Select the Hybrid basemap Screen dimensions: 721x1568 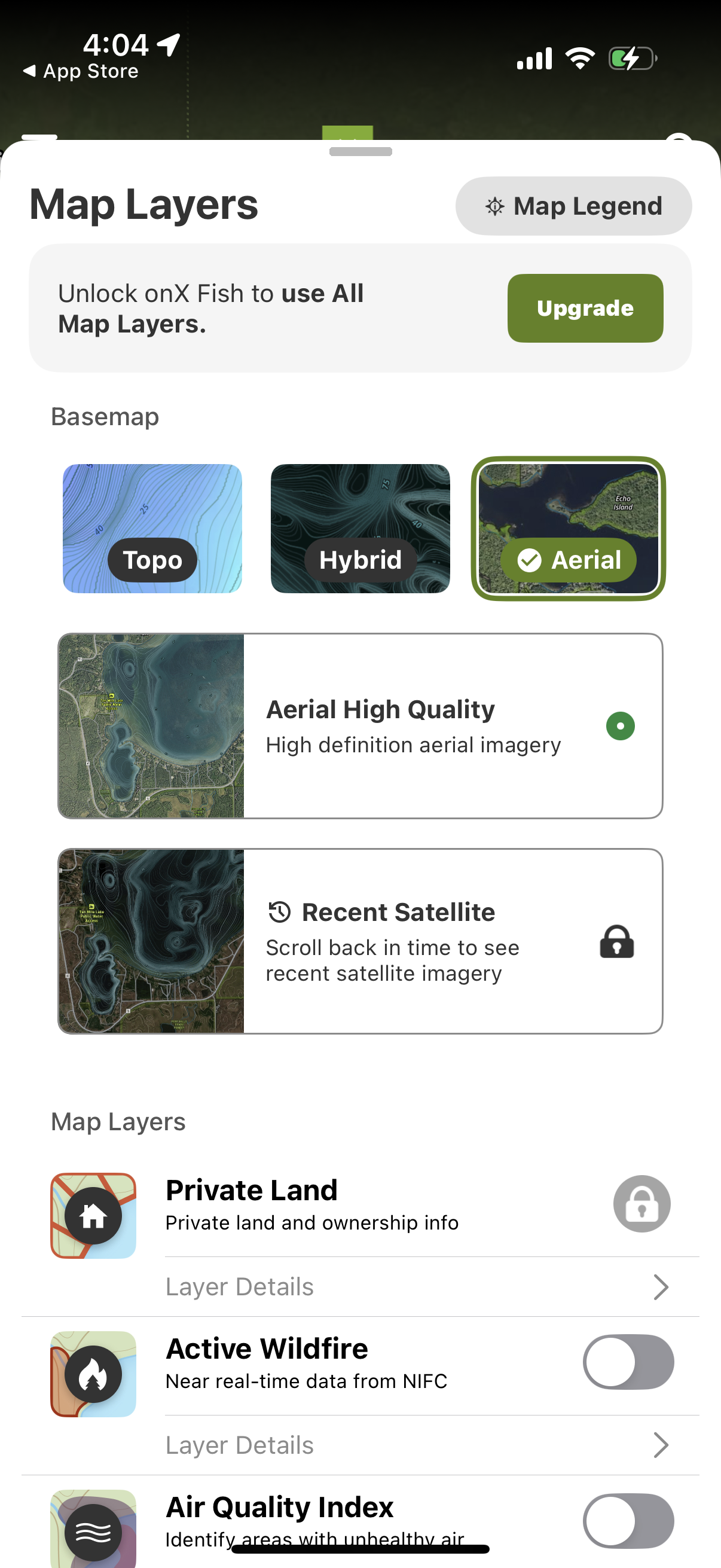pos(360,527)
